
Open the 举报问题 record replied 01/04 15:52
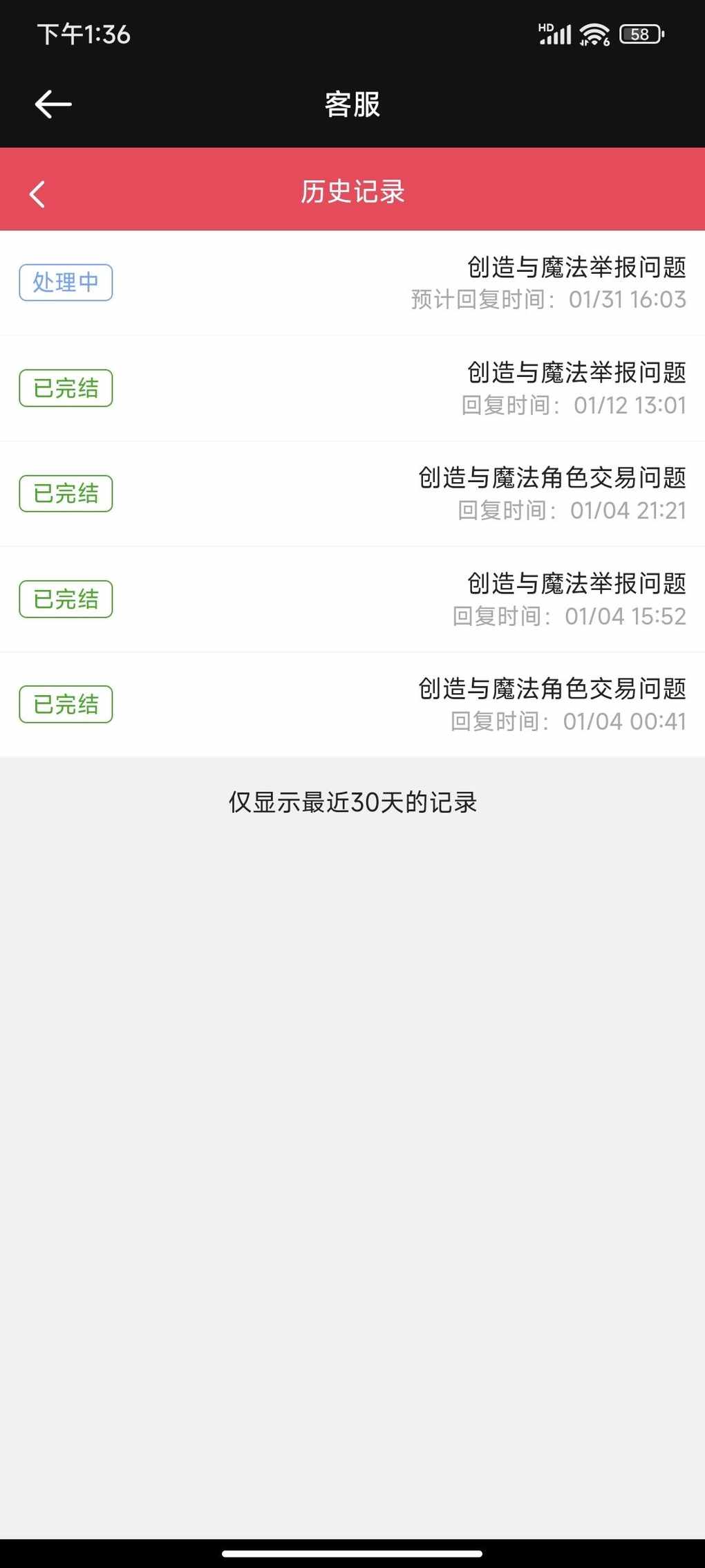click(352, 600)
